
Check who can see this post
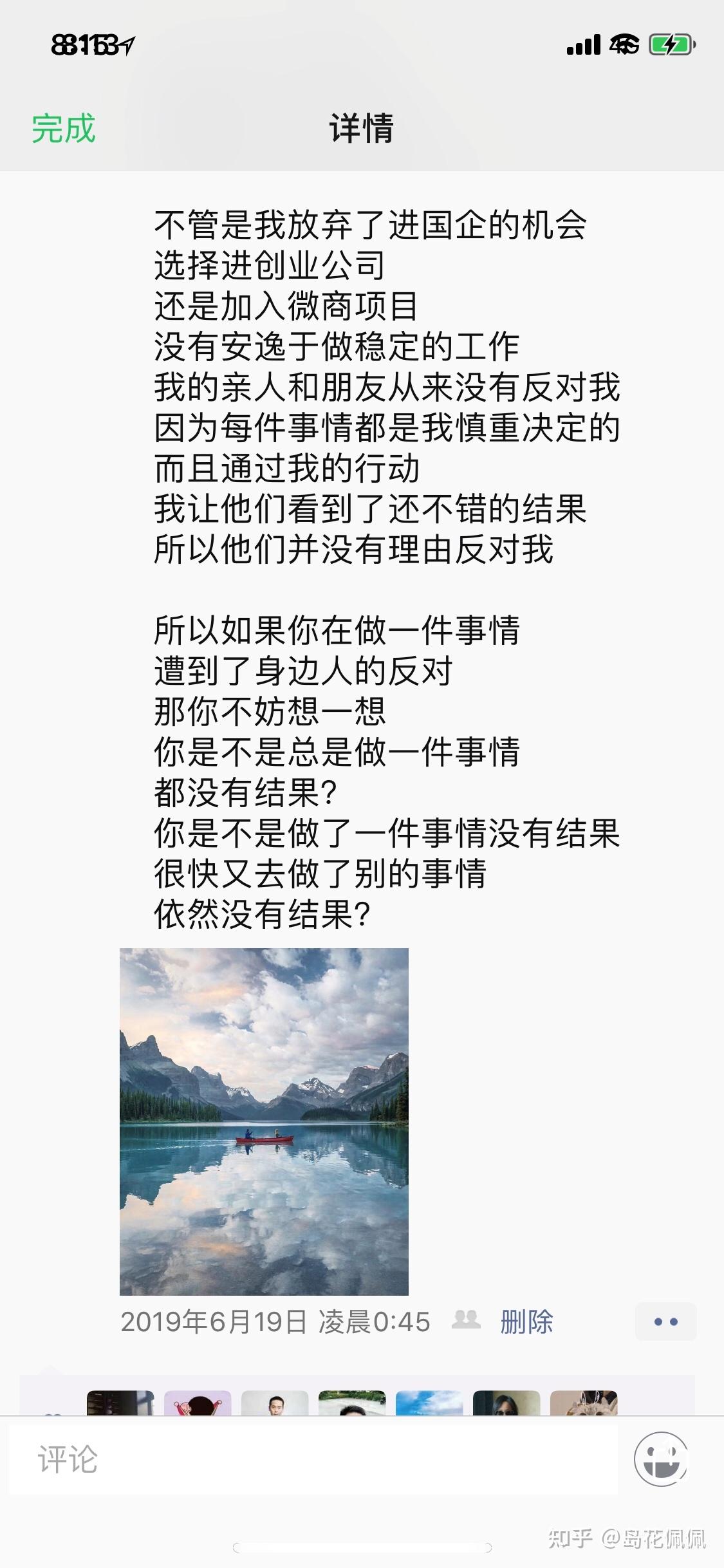[466, 1320]
